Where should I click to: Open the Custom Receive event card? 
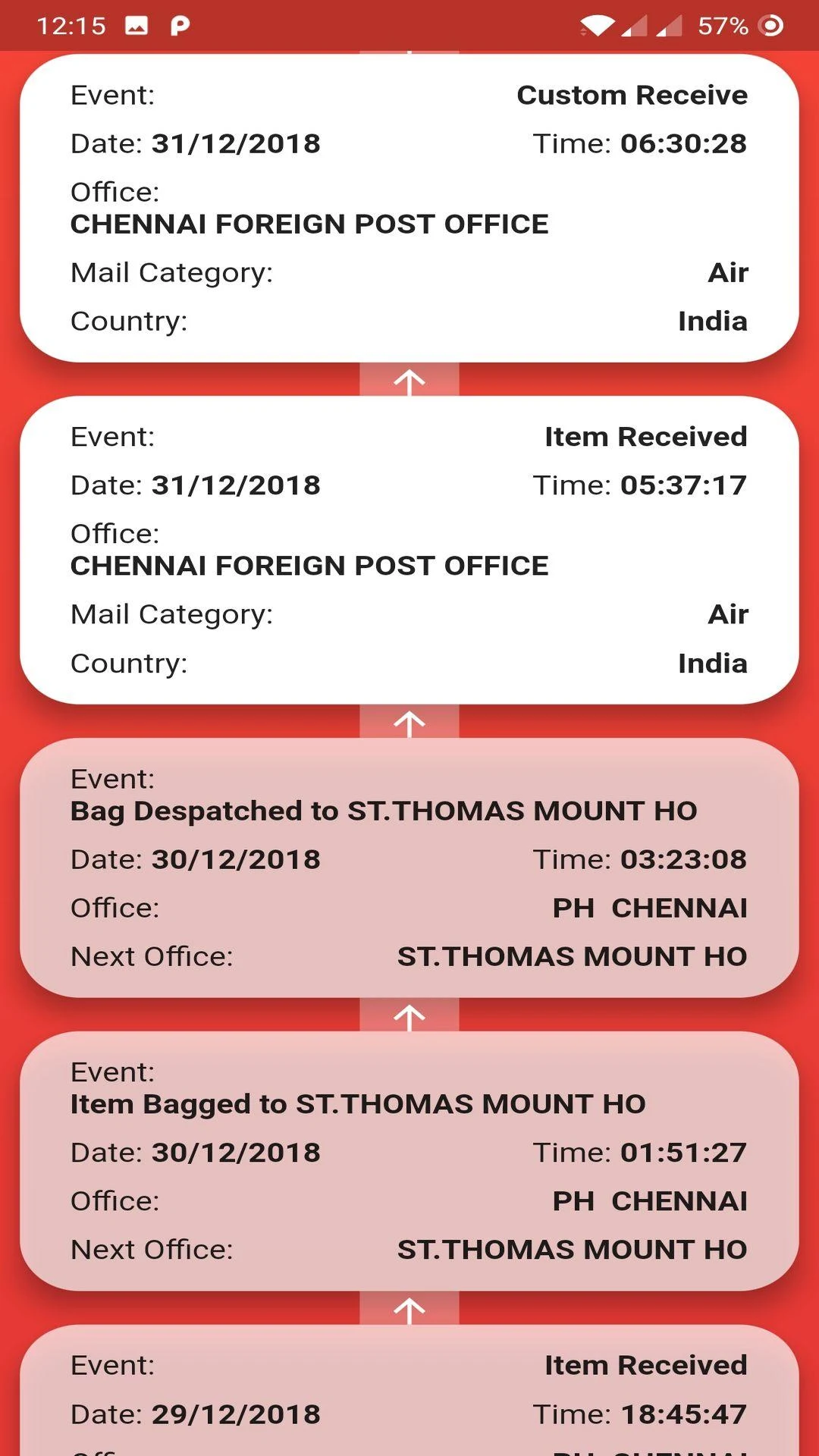[x=409, y=208]
